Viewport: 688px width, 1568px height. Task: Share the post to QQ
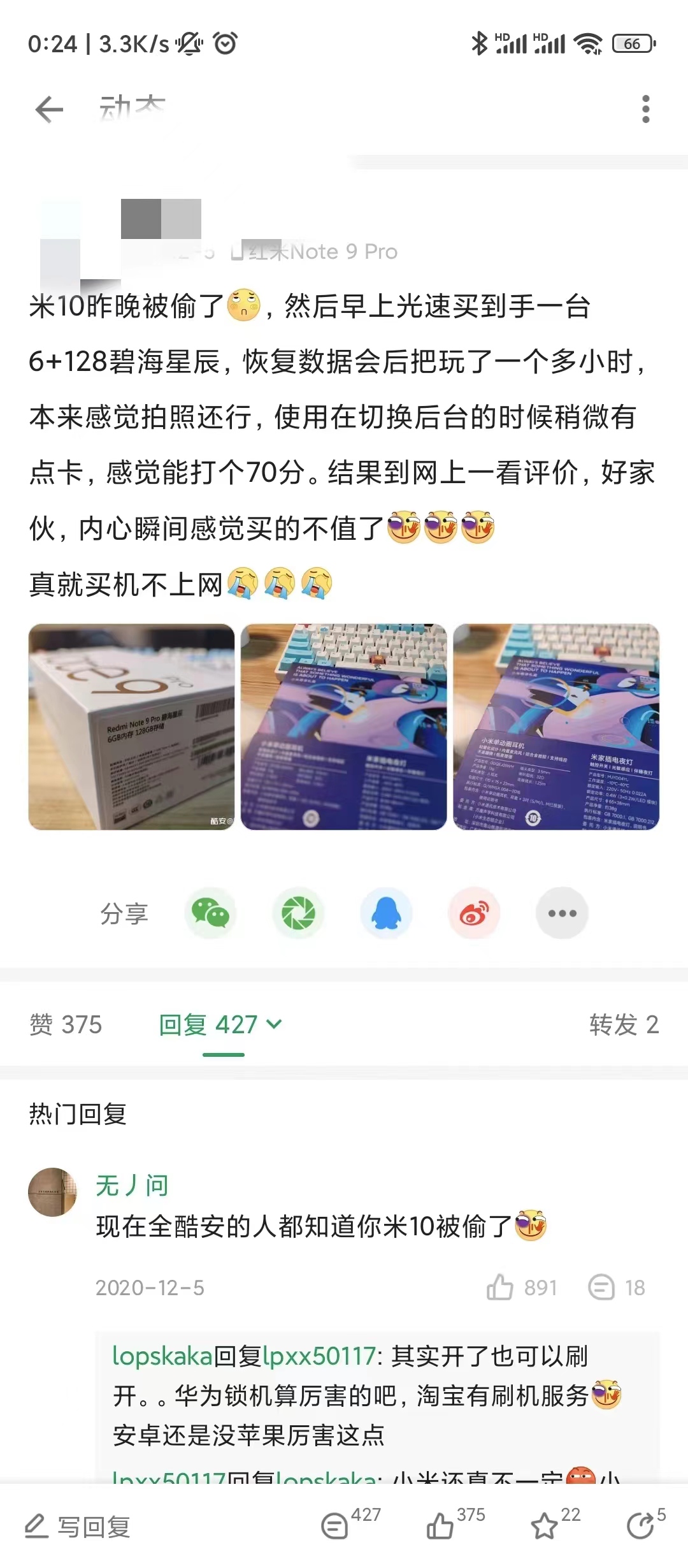pos(386,913)
